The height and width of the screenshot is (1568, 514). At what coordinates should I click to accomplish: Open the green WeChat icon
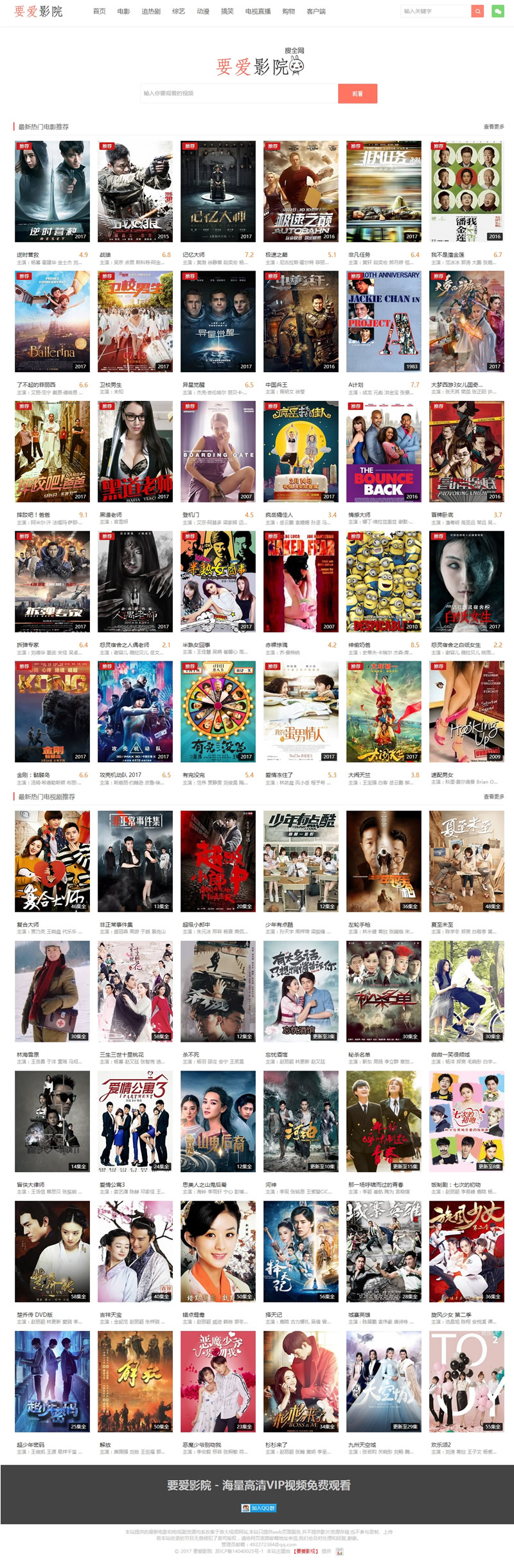coord(497,11)
